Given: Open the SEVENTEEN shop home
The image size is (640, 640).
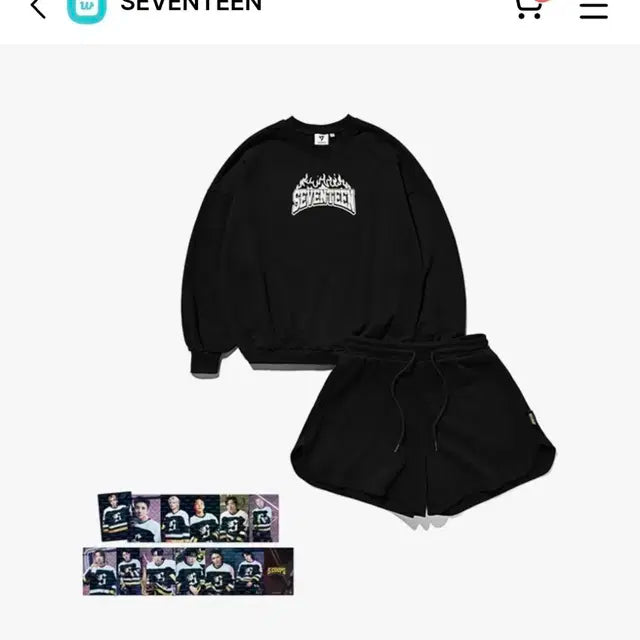Looking at the screenshot, I should [190, 6].
